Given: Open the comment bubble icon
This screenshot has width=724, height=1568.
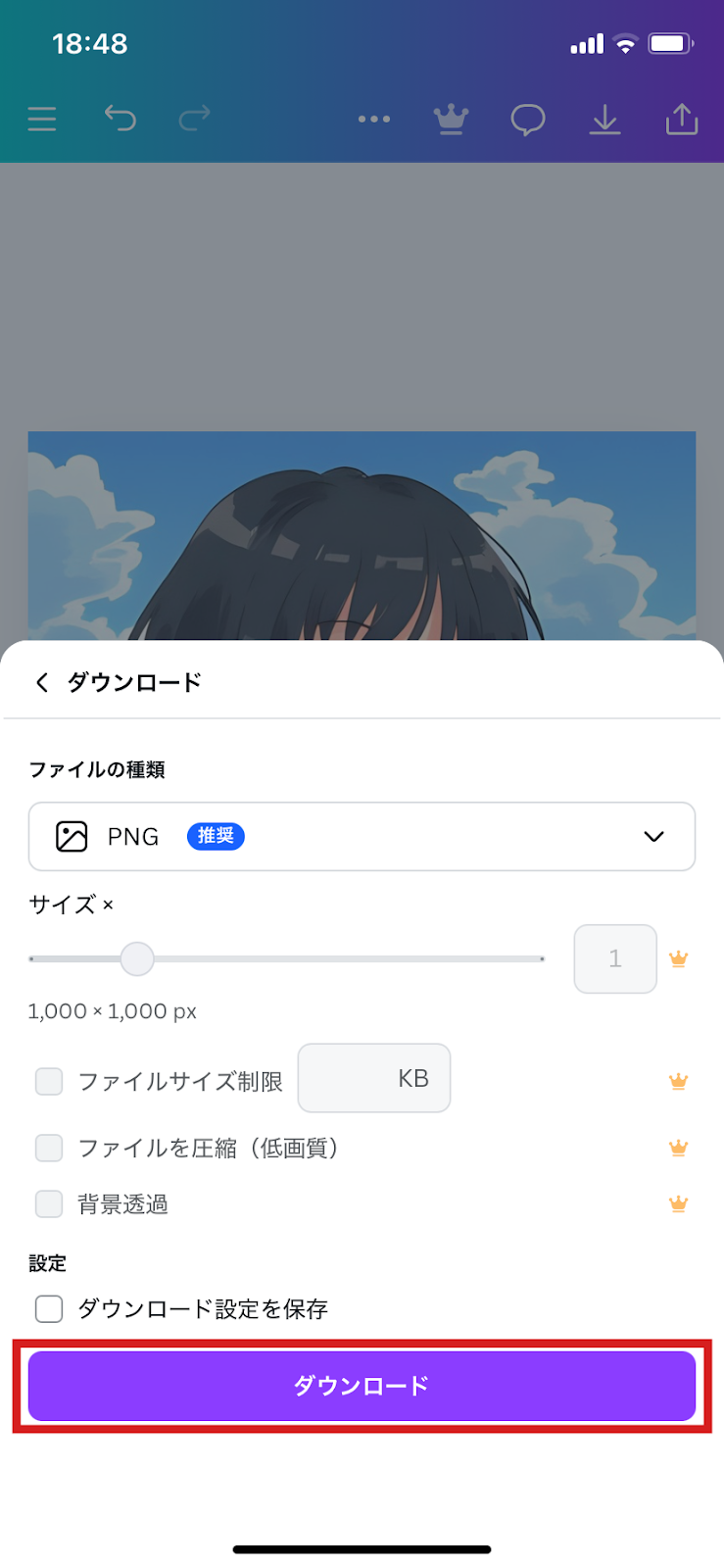Looking at the screenshot, I should click(x=528, y=120).
